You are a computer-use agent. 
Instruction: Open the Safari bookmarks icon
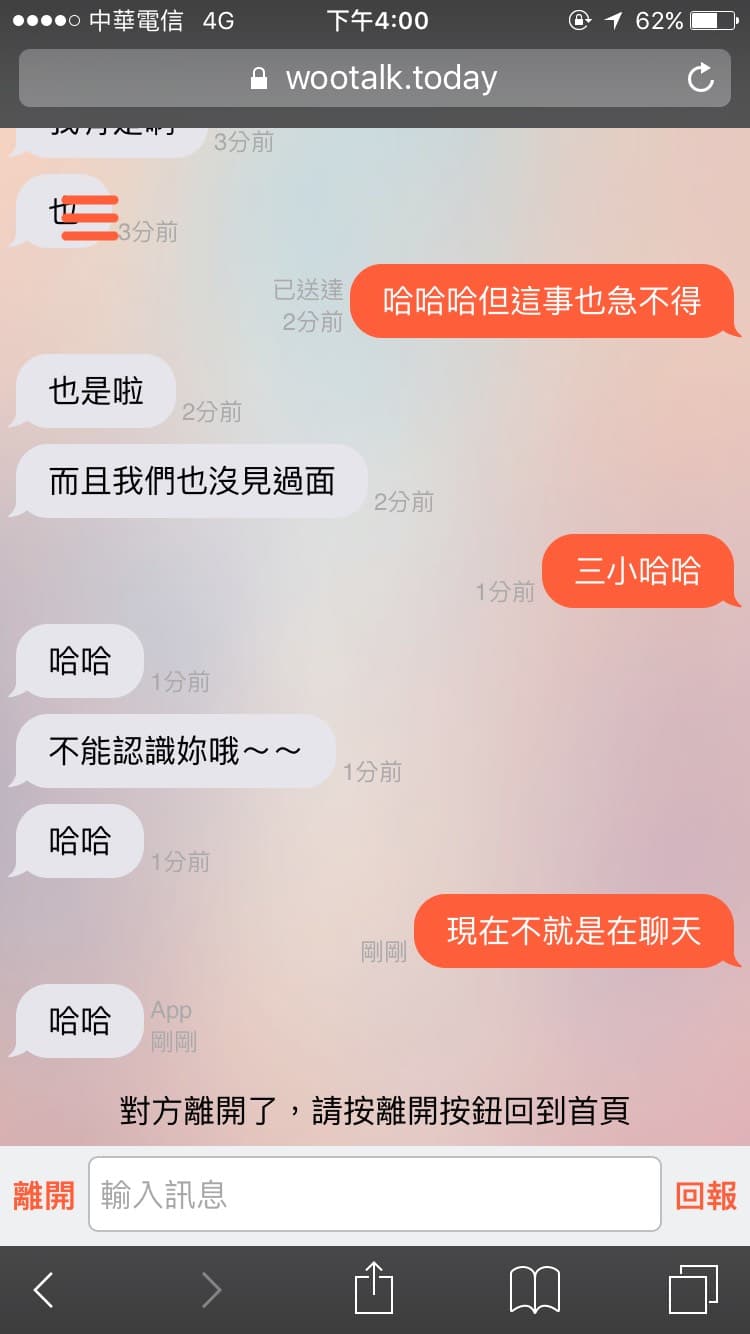(x=535, y=1289)
